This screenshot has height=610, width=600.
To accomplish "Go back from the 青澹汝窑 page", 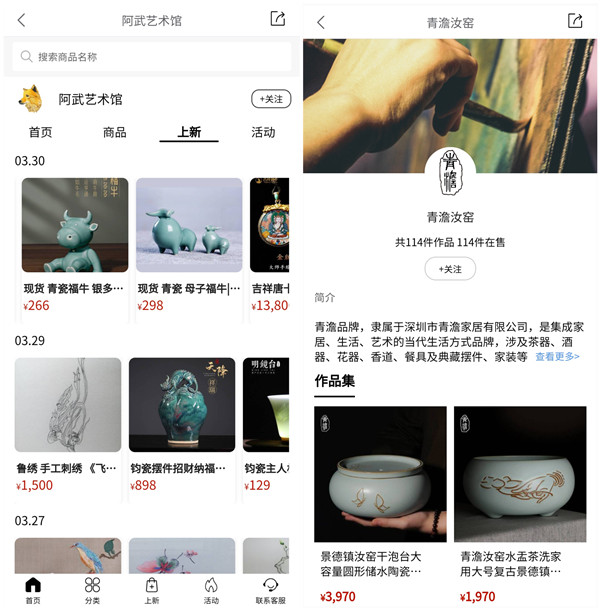I will click(321, 22).
